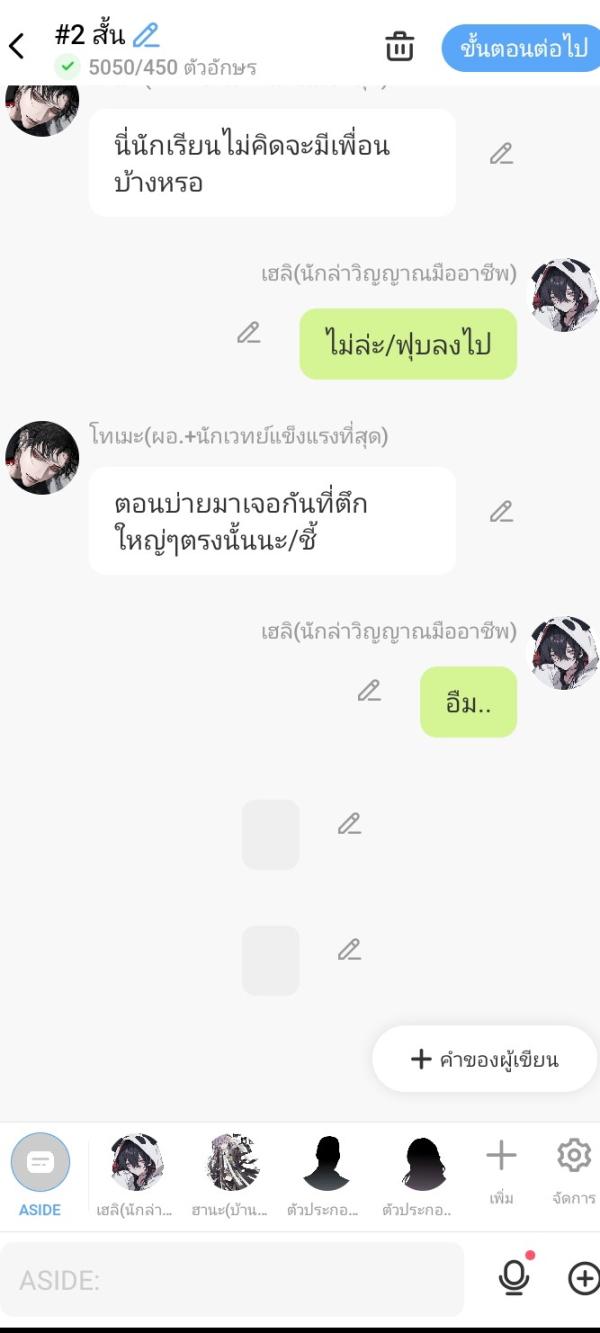Start voice input with the microphone
Image resolution: width=600 pixels, height=1333 pixels.
pyautogui.click(x=514, y=1277)
